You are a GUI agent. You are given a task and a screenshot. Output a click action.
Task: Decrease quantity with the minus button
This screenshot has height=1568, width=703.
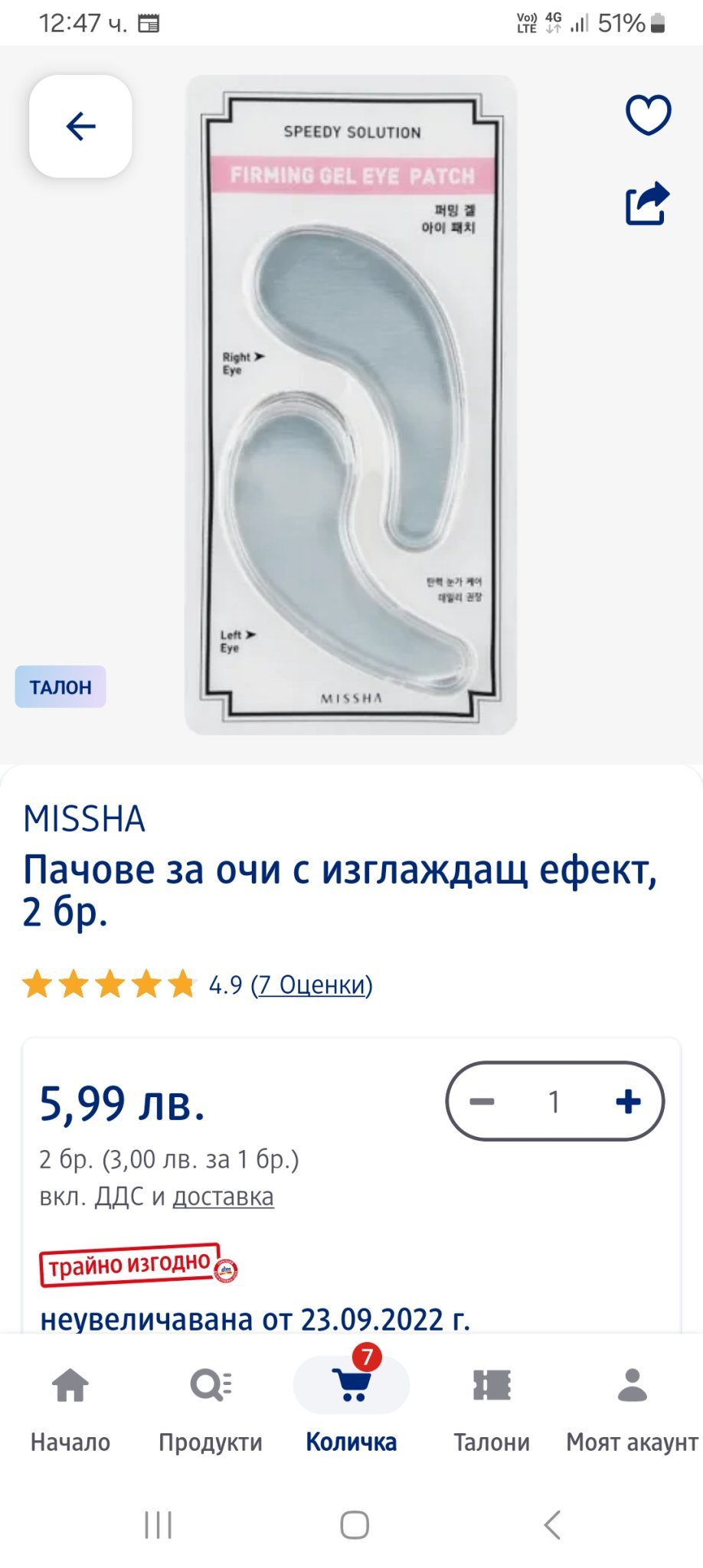pos(482,1102)
